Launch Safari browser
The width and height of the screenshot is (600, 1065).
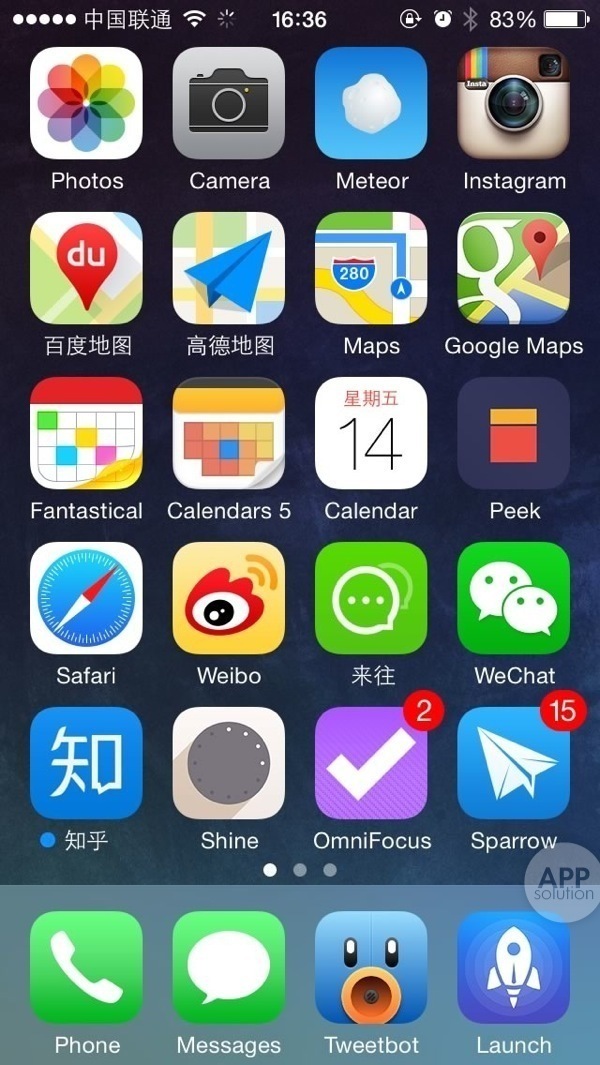click(86, 598)
